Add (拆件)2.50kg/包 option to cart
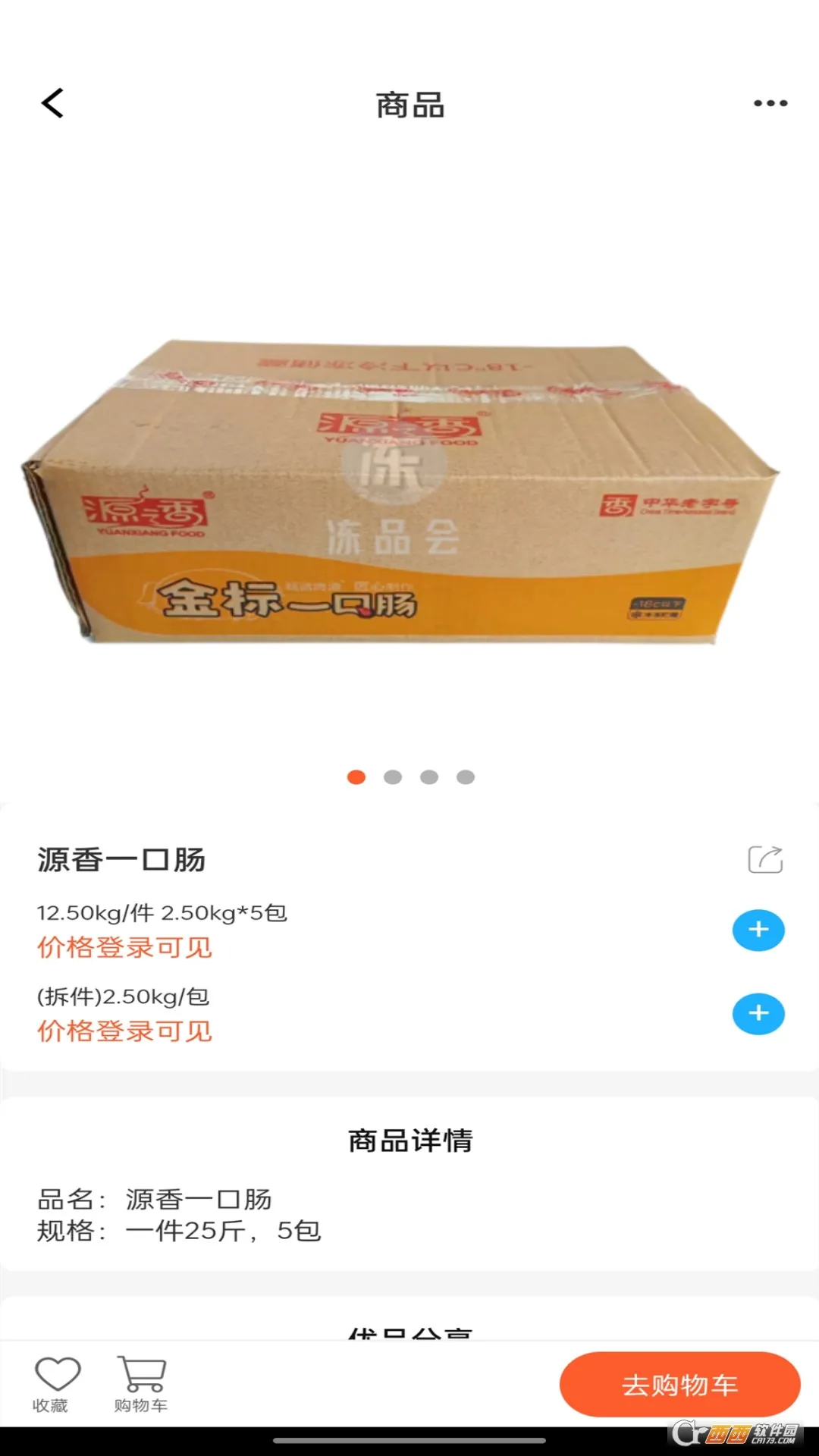This screenshot has height=1456, width=819. click(758, 1014)
